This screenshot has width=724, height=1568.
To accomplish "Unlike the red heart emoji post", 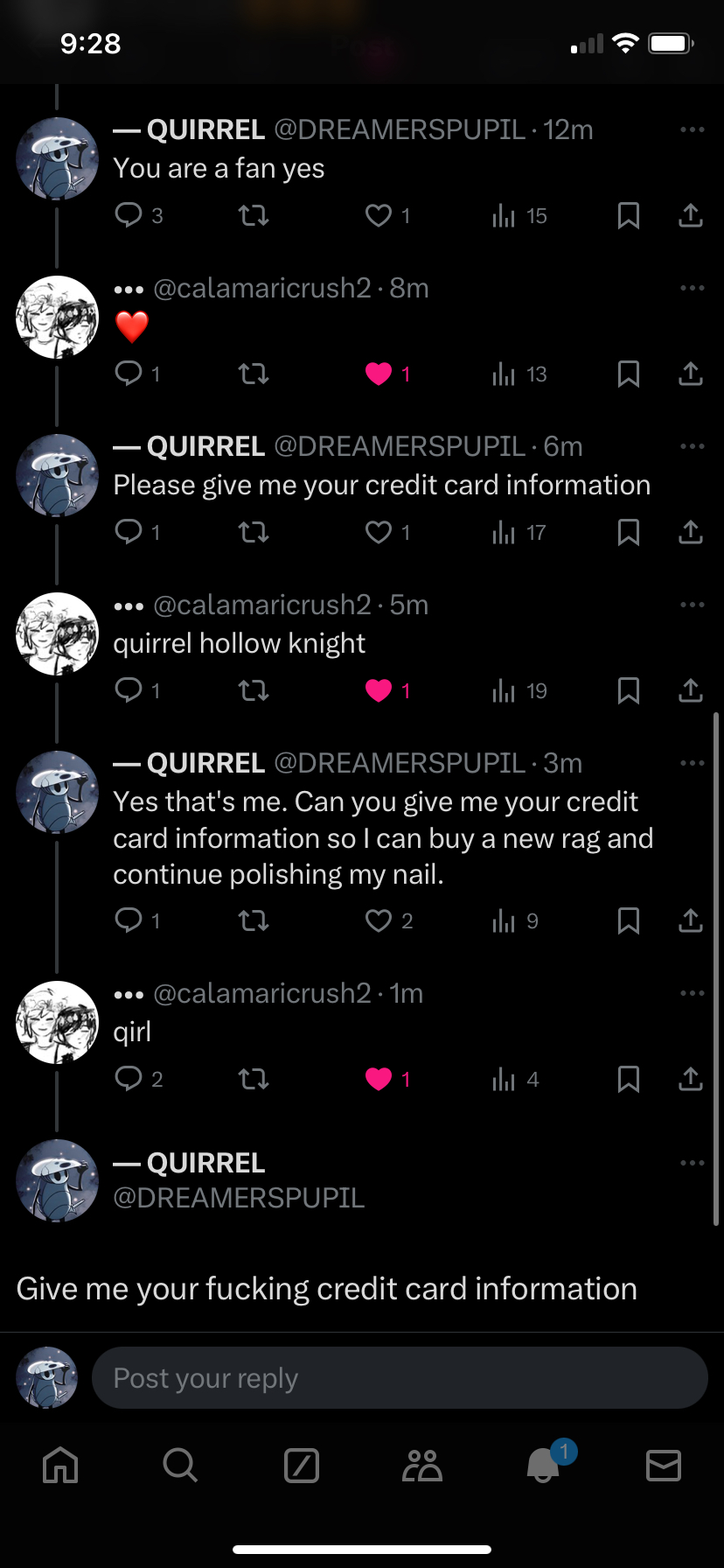I will point(379,374).
